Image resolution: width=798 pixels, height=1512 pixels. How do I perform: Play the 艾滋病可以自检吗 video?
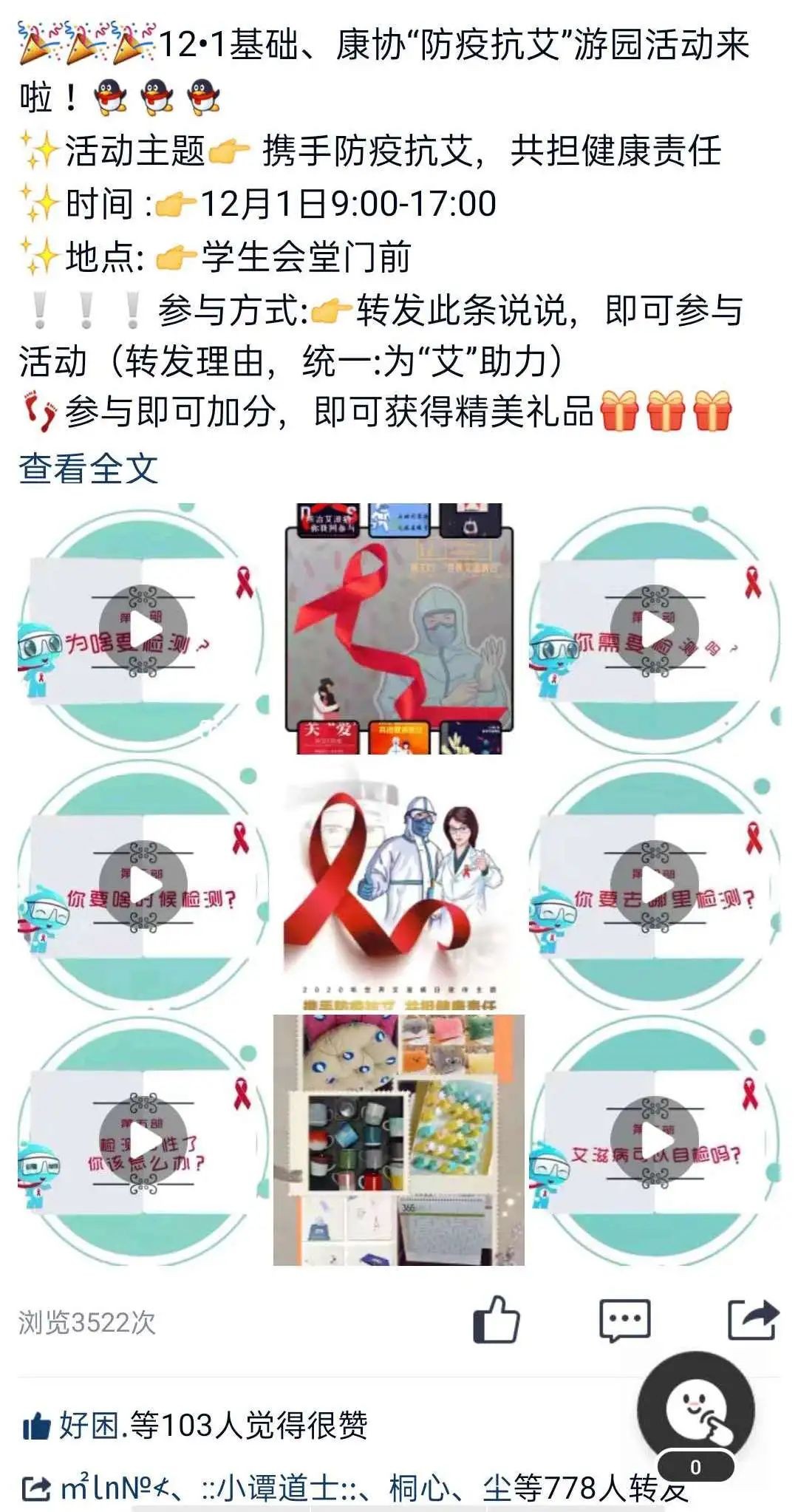tap(655, 1140)
